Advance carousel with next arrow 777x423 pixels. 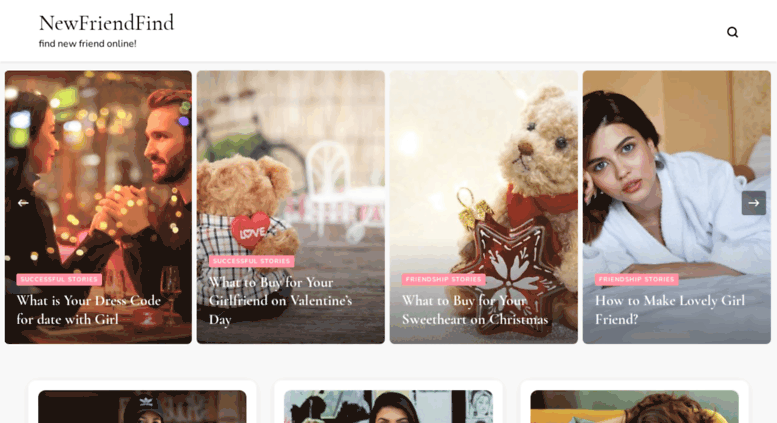753,203
